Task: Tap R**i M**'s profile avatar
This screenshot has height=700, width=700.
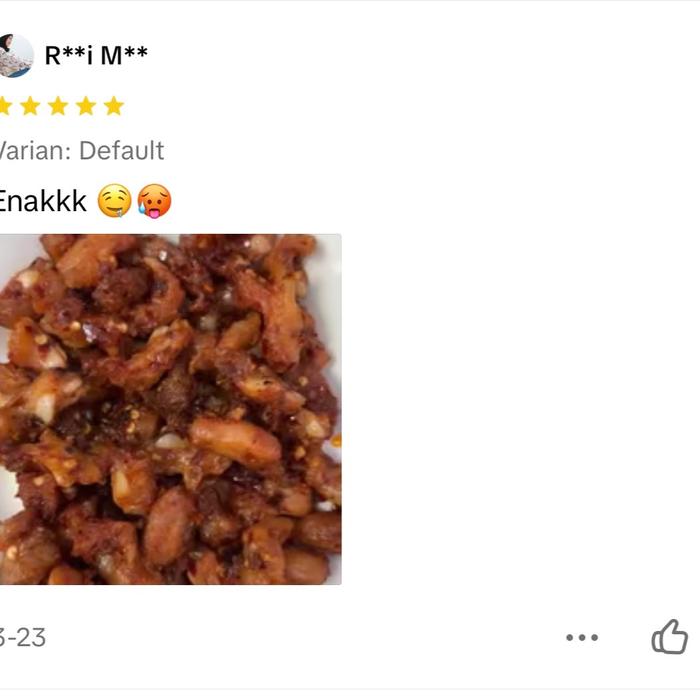Action: point(14,55)
